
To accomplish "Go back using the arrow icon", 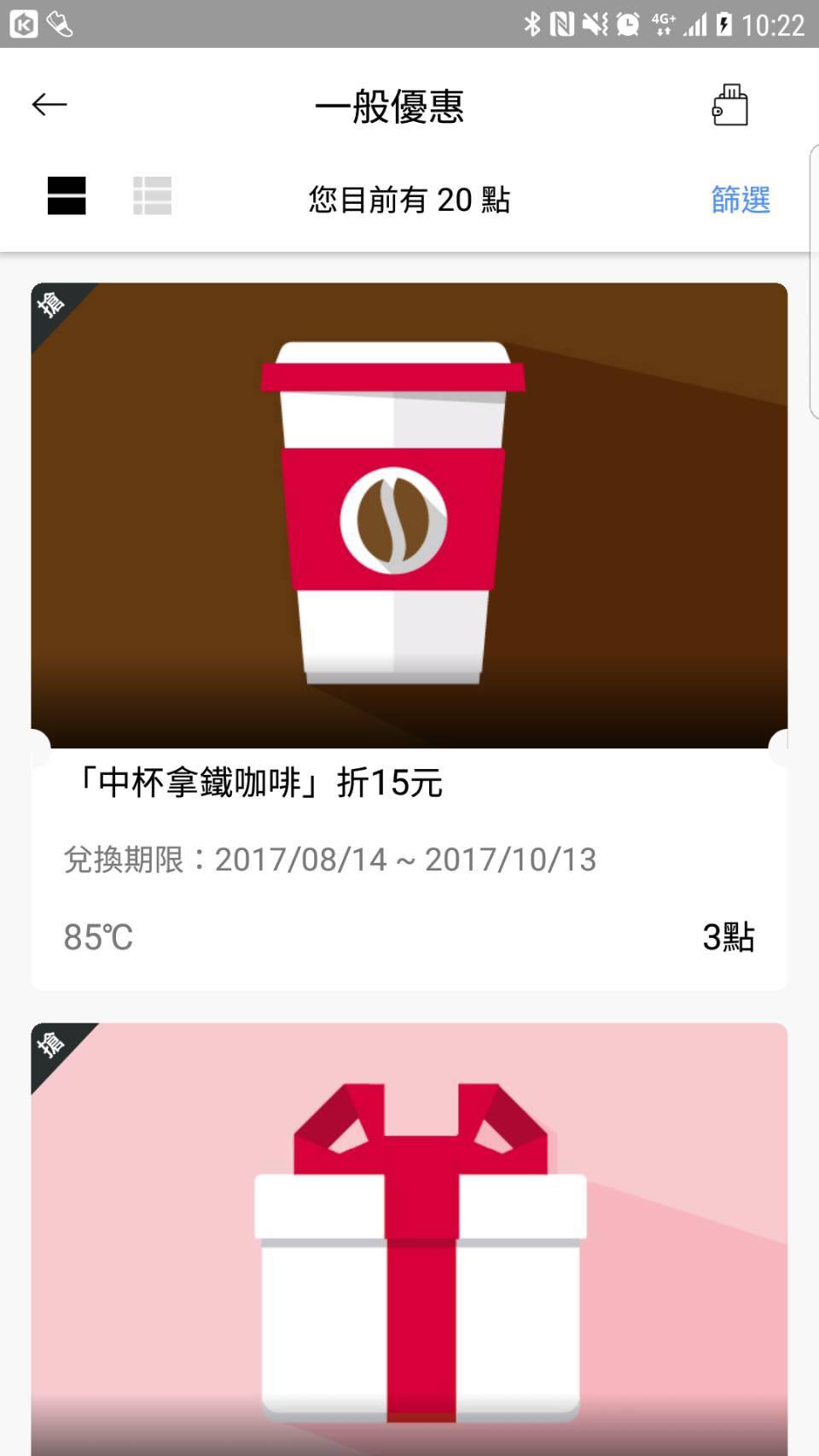I will coord(49,105).
